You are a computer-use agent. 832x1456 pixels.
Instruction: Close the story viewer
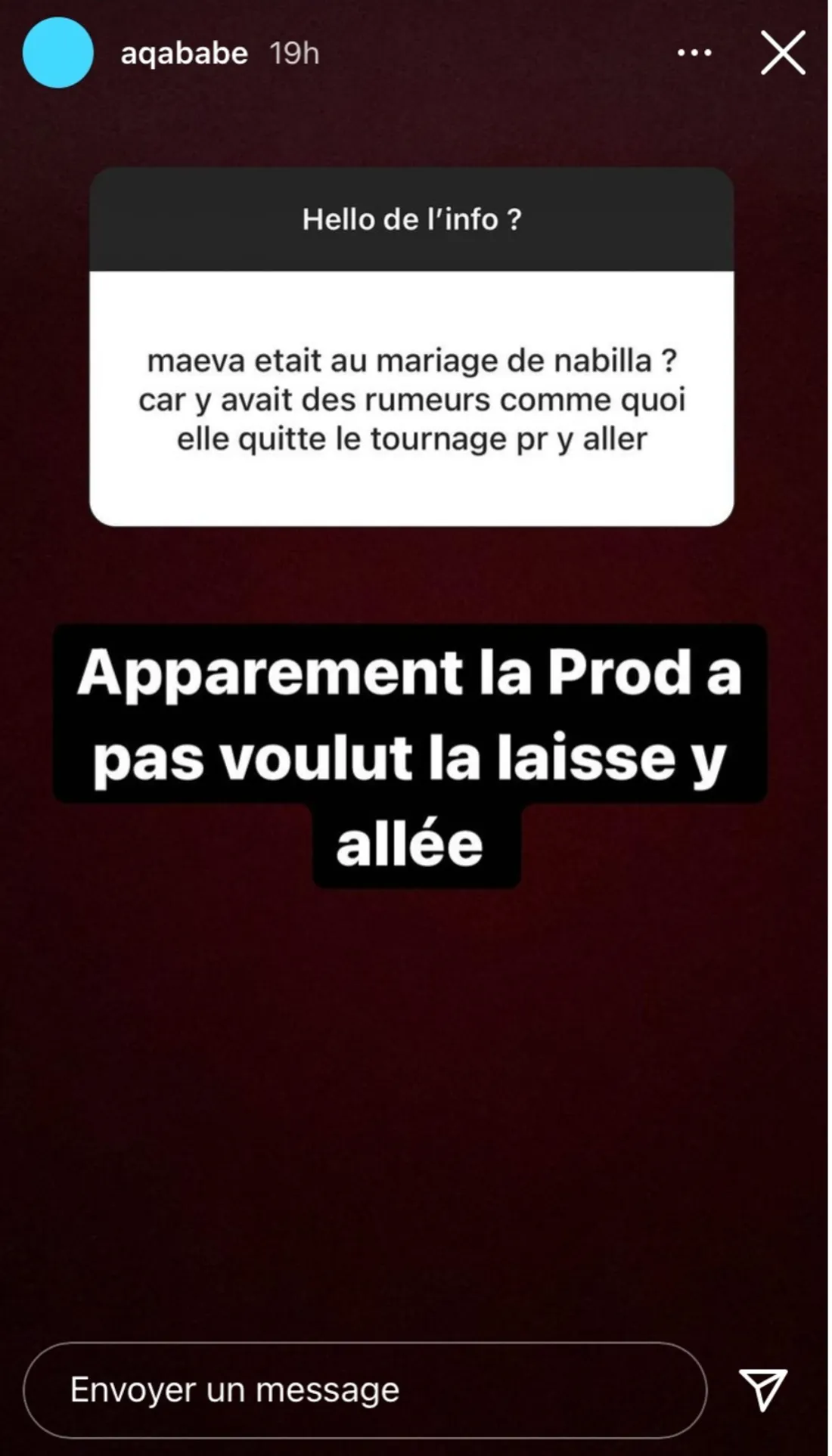[x=783, y=53]
